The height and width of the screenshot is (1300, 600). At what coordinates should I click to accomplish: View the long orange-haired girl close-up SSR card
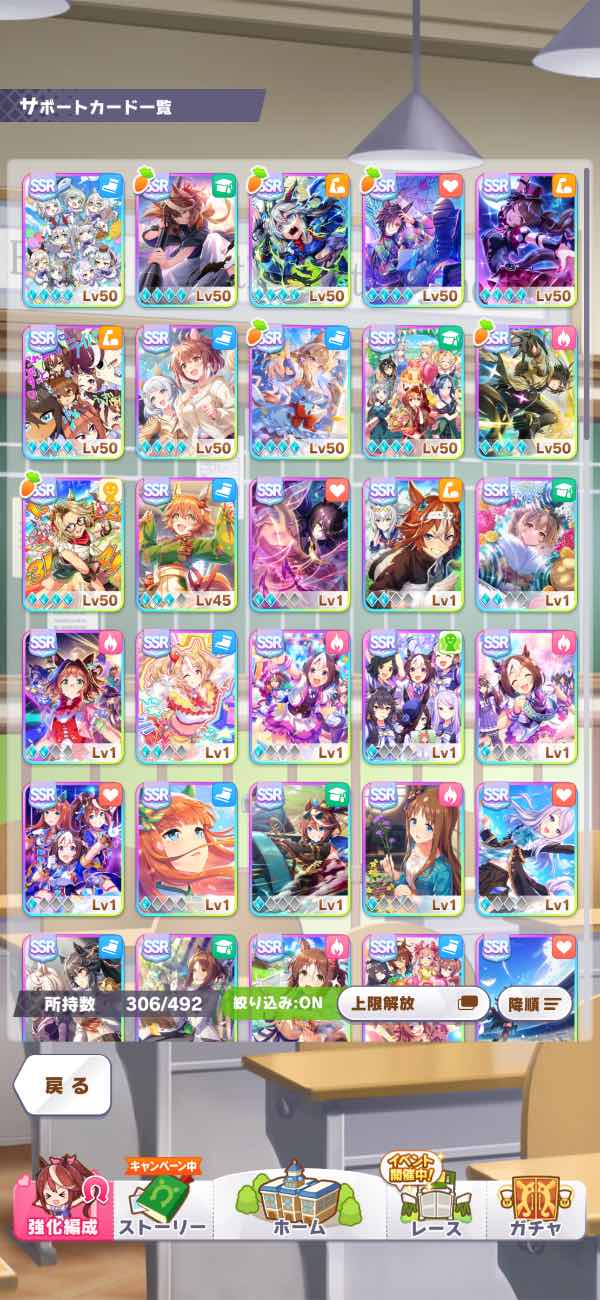click(x=186, y=848)
